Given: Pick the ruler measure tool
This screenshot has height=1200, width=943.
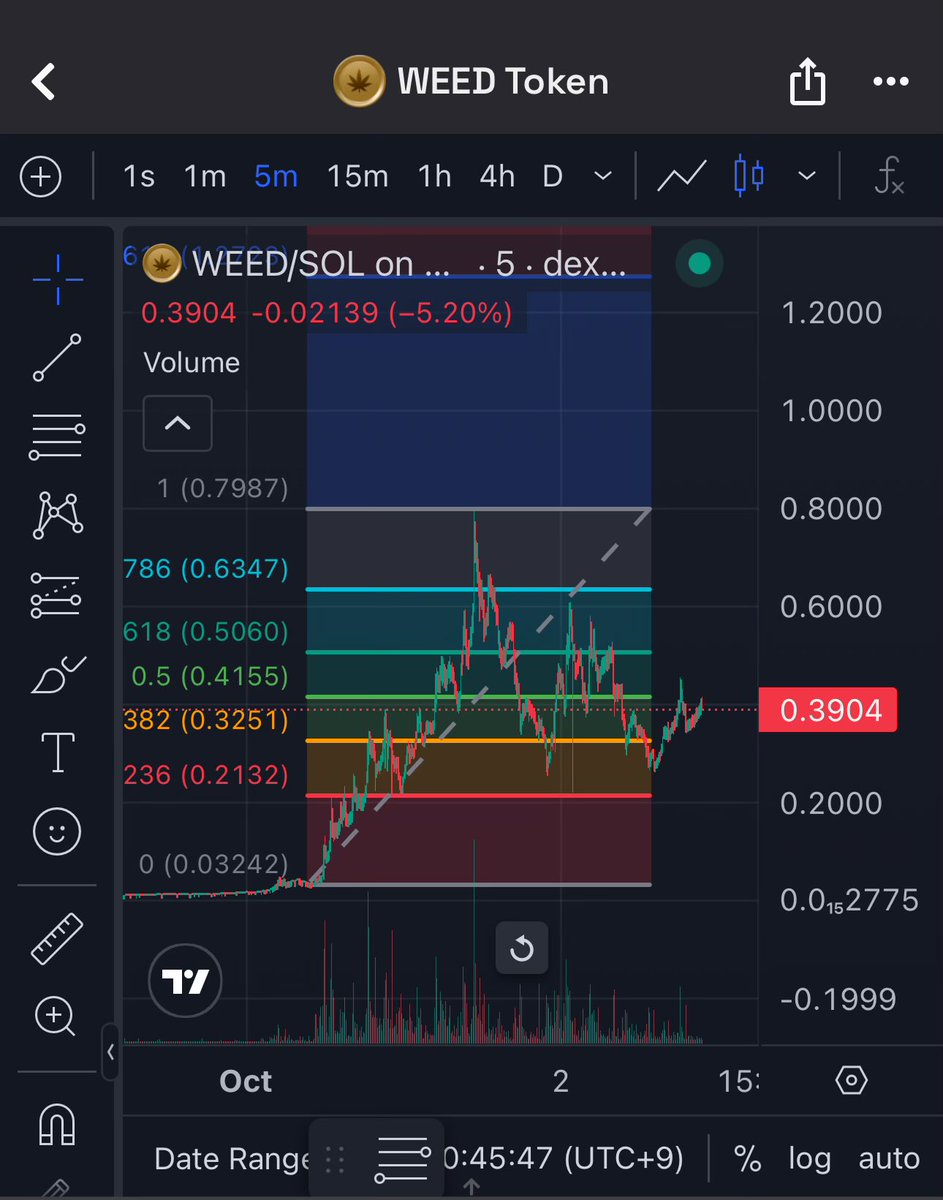Looking at the screenshot, I should pos(57,938).
